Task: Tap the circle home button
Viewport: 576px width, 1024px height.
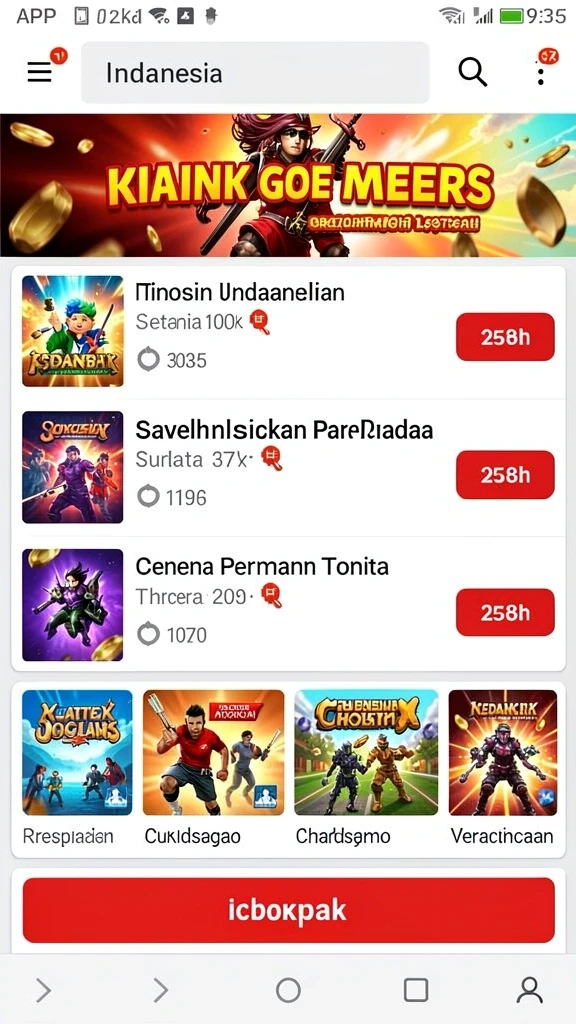Action: 288,990
